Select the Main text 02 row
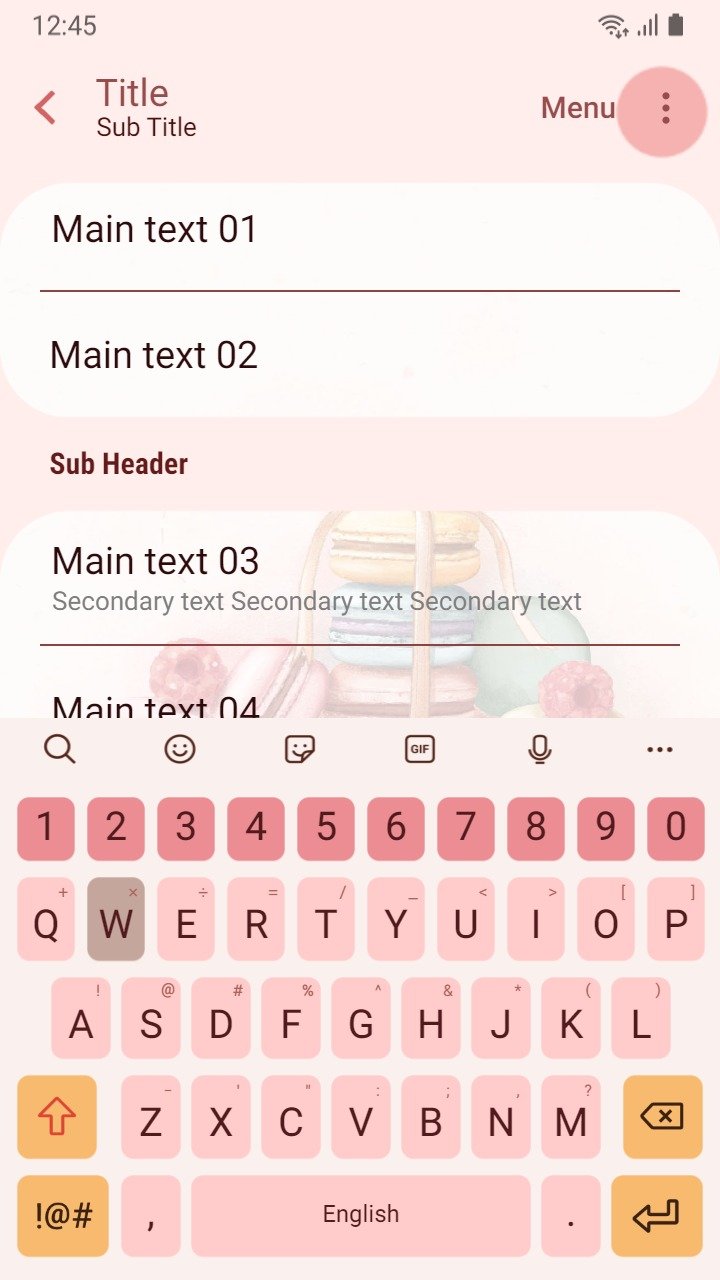The image size is (720, 1280). pyautogui.click(x=360, y=354)
